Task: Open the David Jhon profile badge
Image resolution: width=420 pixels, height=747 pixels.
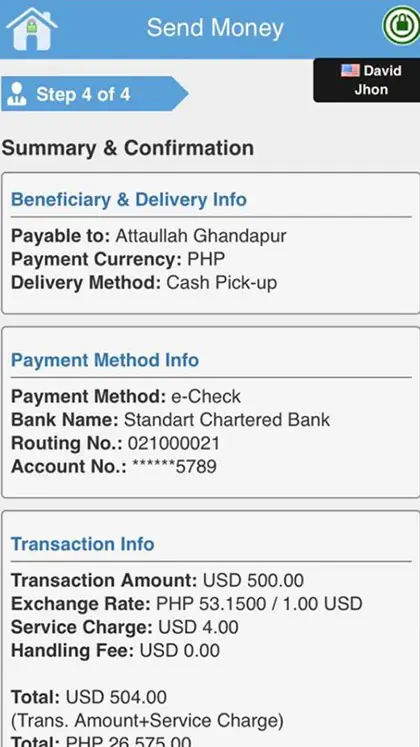Action: [367, 80]
